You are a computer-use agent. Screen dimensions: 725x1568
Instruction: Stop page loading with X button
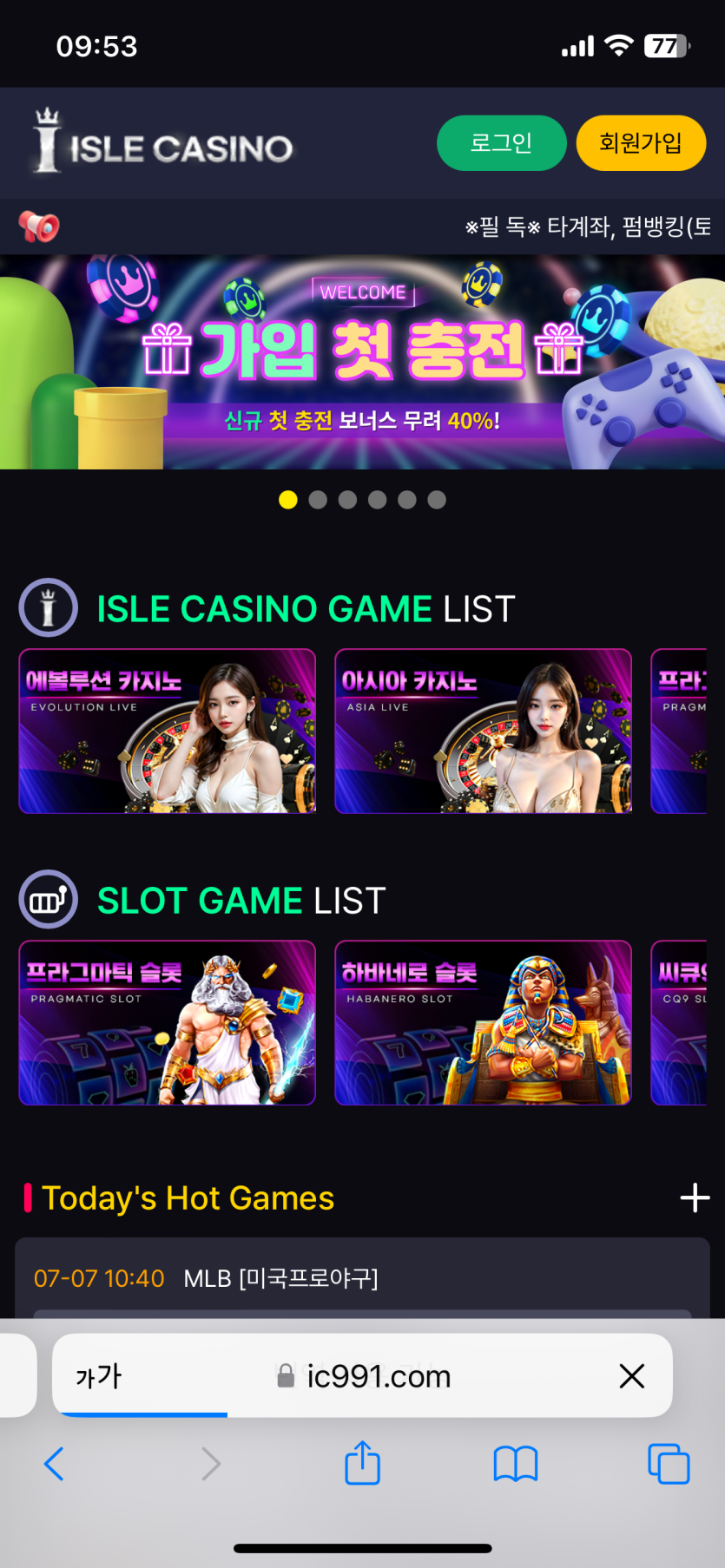(632, 1375)
